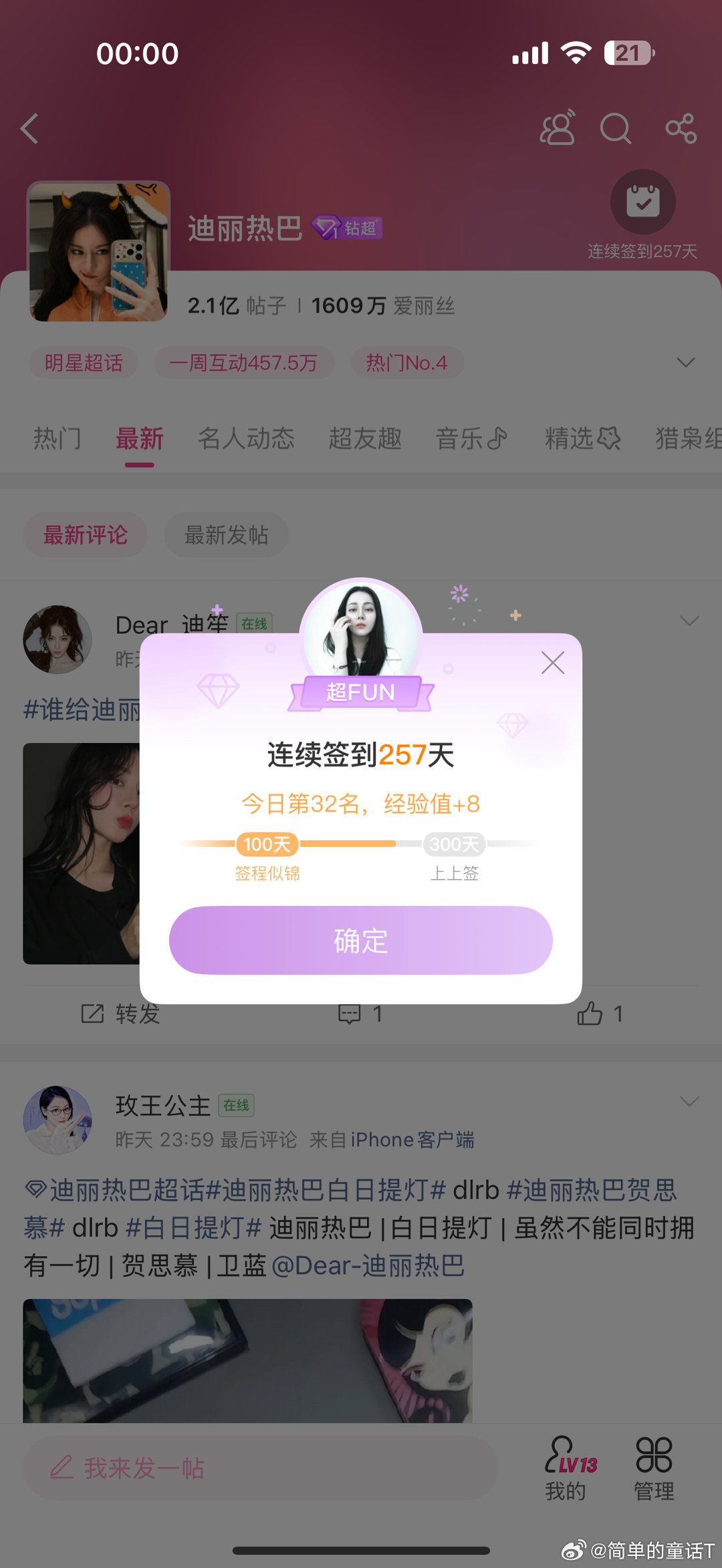Expand supertopic info via chevron near 热门No.4
The height and width of the screenshot is (1568, 722).
point(686,362)
